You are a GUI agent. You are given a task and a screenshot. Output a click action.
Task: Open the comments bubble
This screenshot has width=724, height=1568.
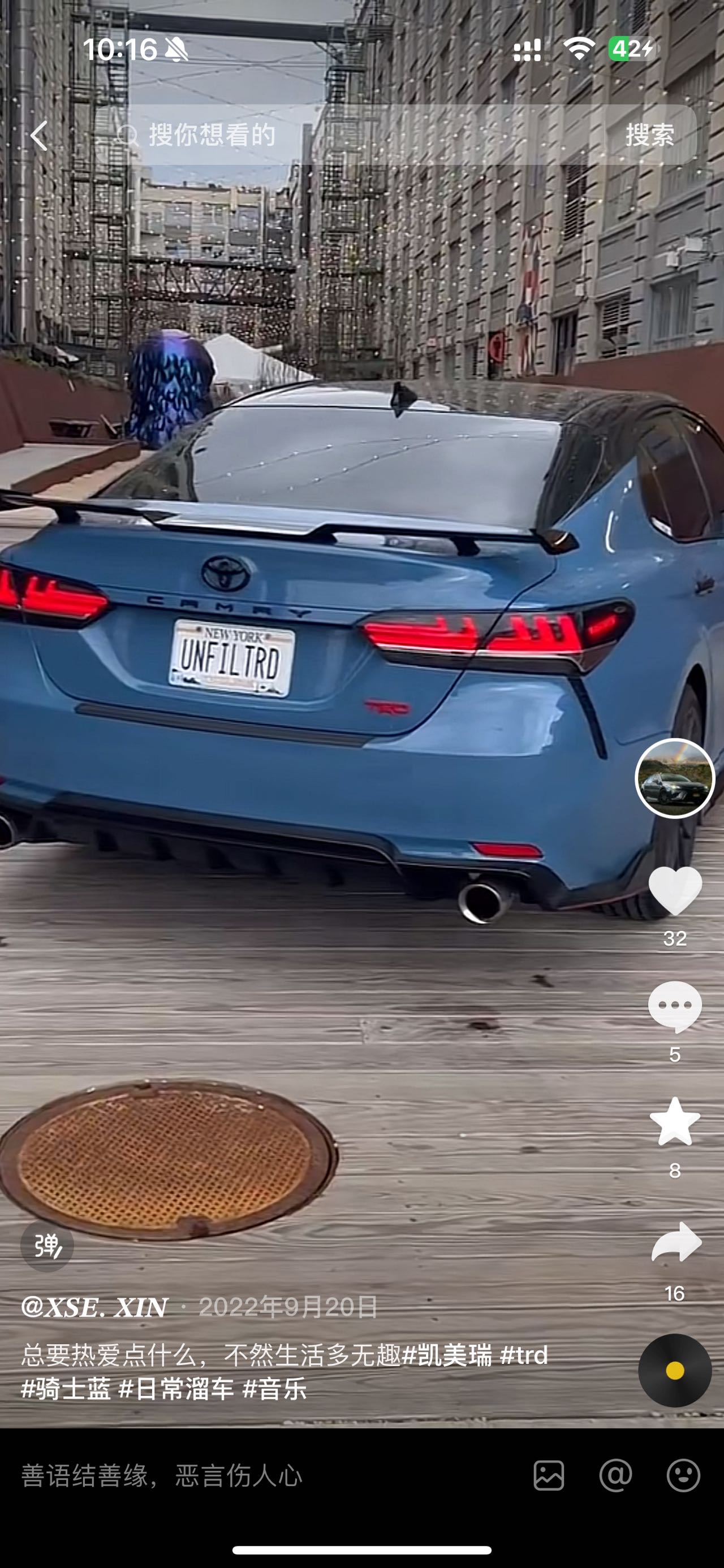click(675, 1006)
